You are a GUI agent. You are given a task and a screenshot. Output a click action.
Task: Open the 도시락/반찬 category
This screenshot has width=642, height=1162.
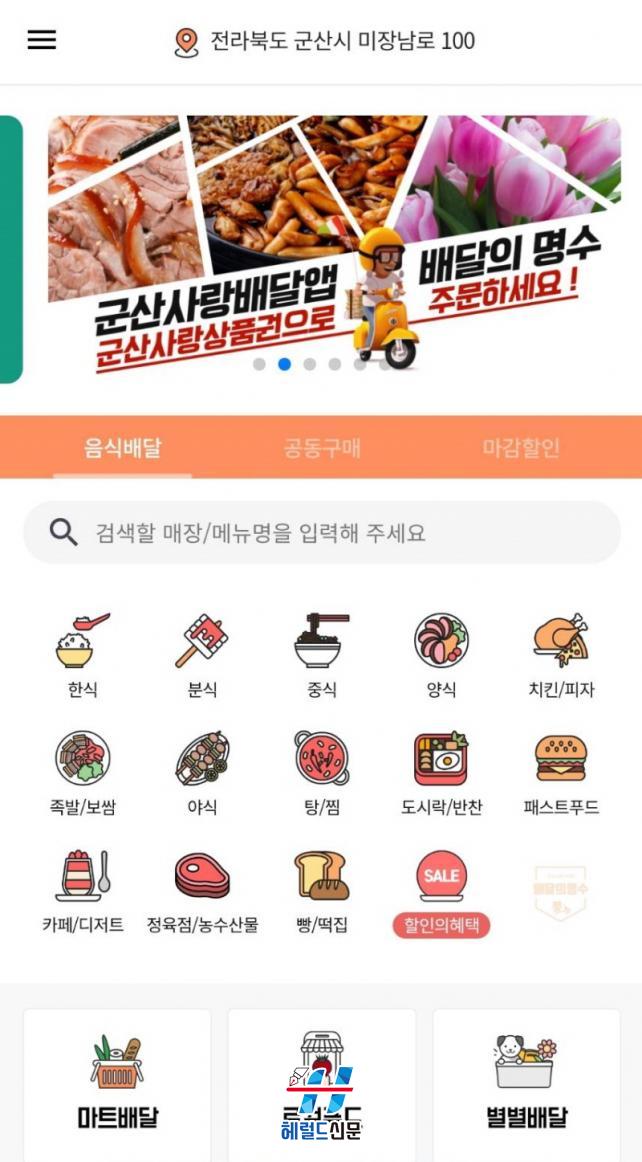coord(441,772)
